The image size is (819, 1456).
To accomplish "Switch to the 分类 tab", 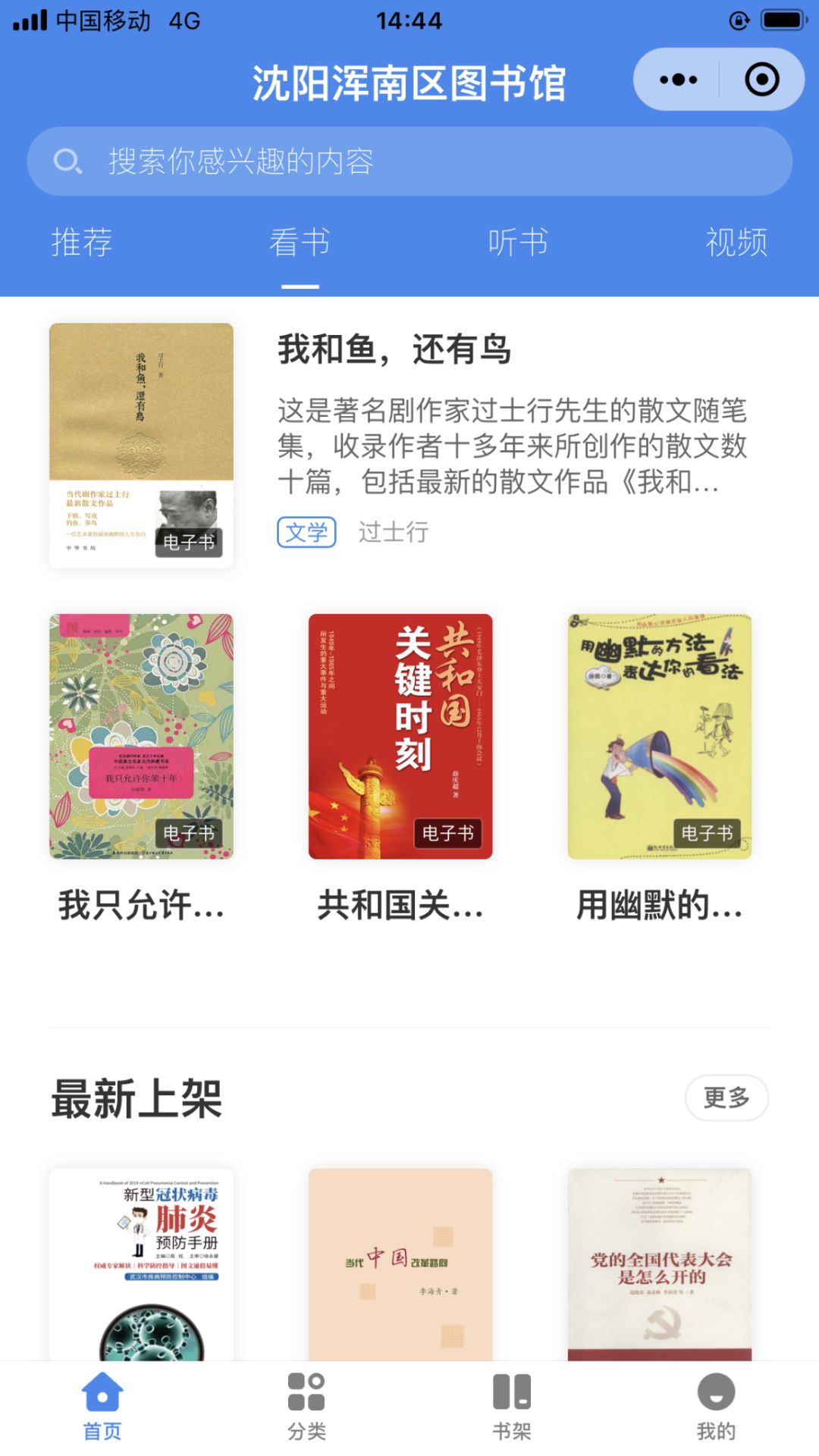I will pos(306,1407).
